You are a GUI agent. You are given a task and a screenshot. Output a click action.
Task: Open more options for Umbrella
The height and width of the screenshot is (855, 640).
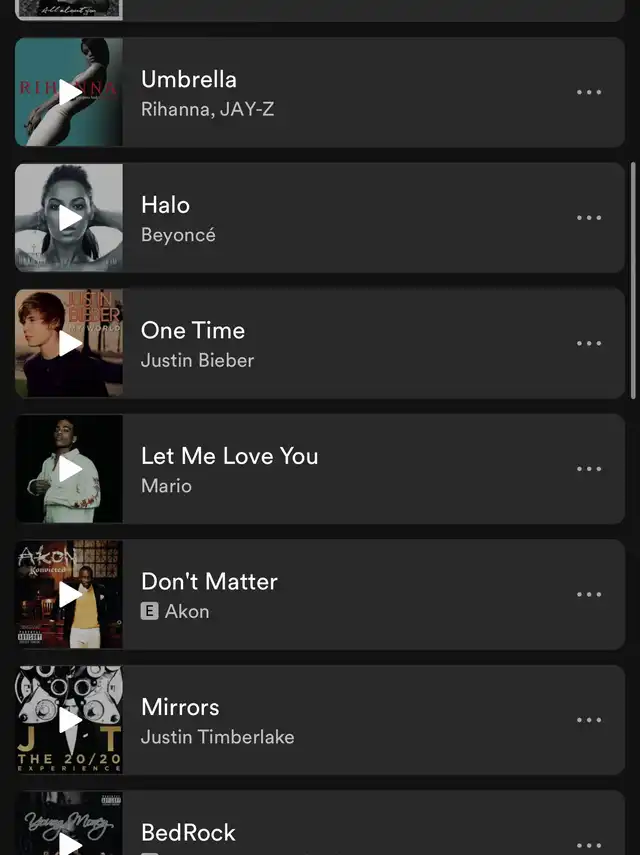(589, 92)
